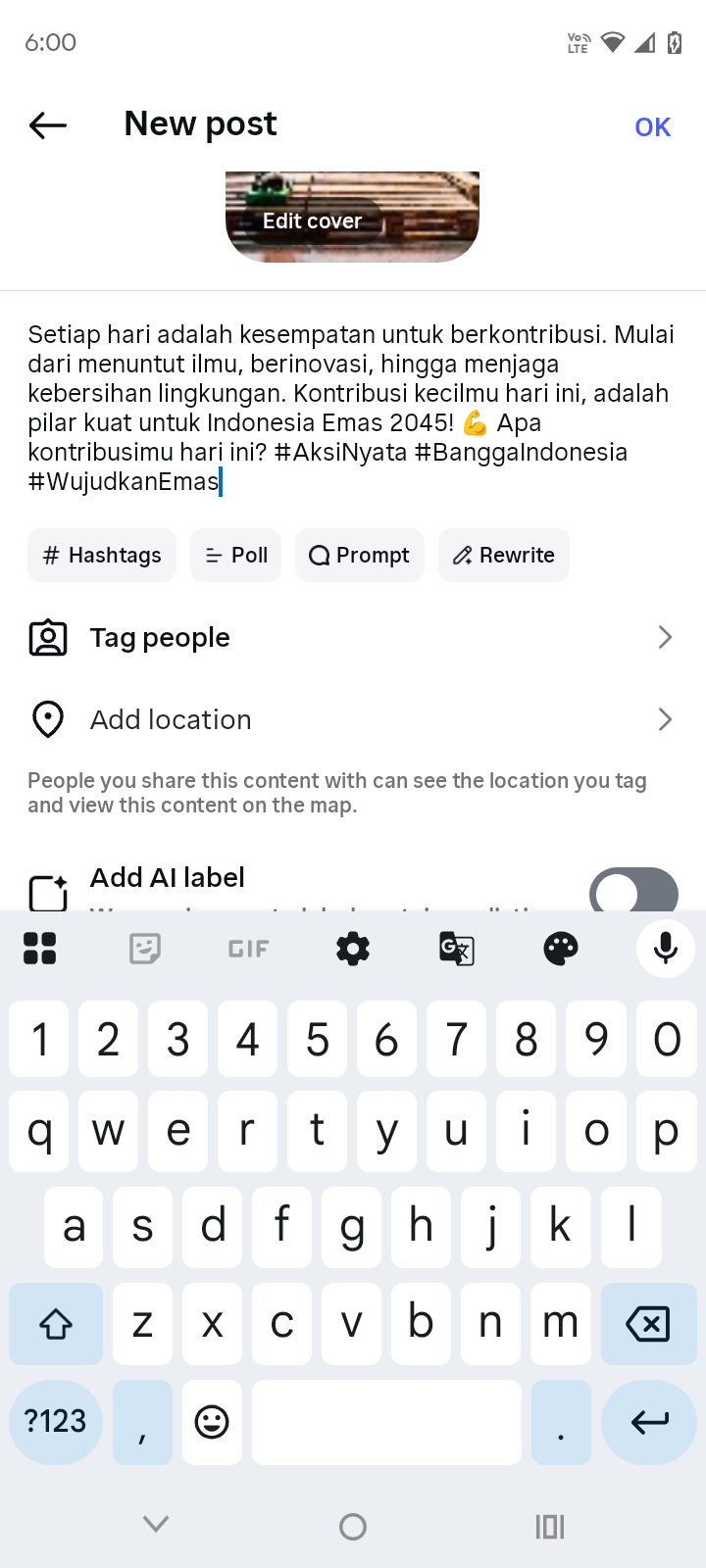Open Add location
Screen dimensions: 706x1568
point(351,720)
